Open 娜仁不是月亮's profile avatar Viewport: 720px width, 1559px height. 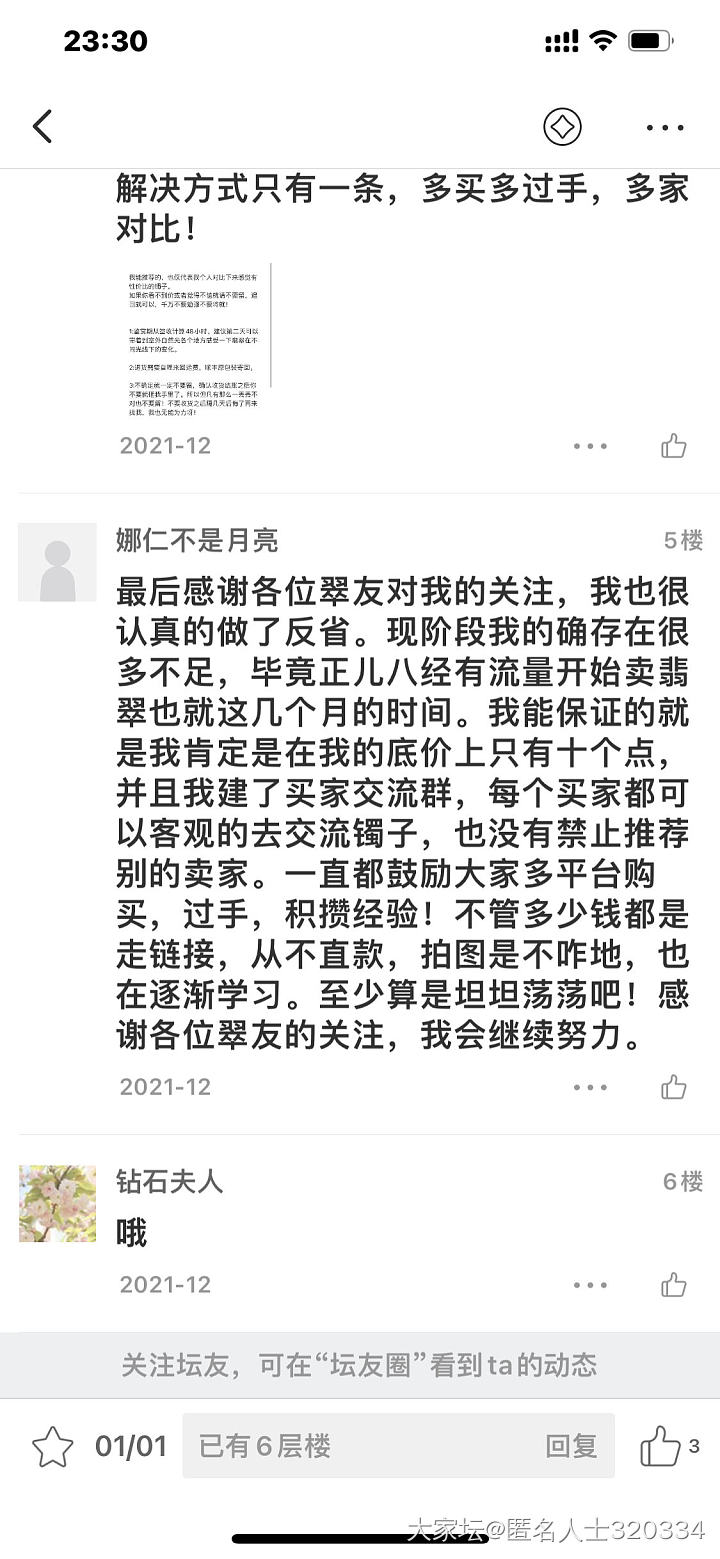[58, 562]
